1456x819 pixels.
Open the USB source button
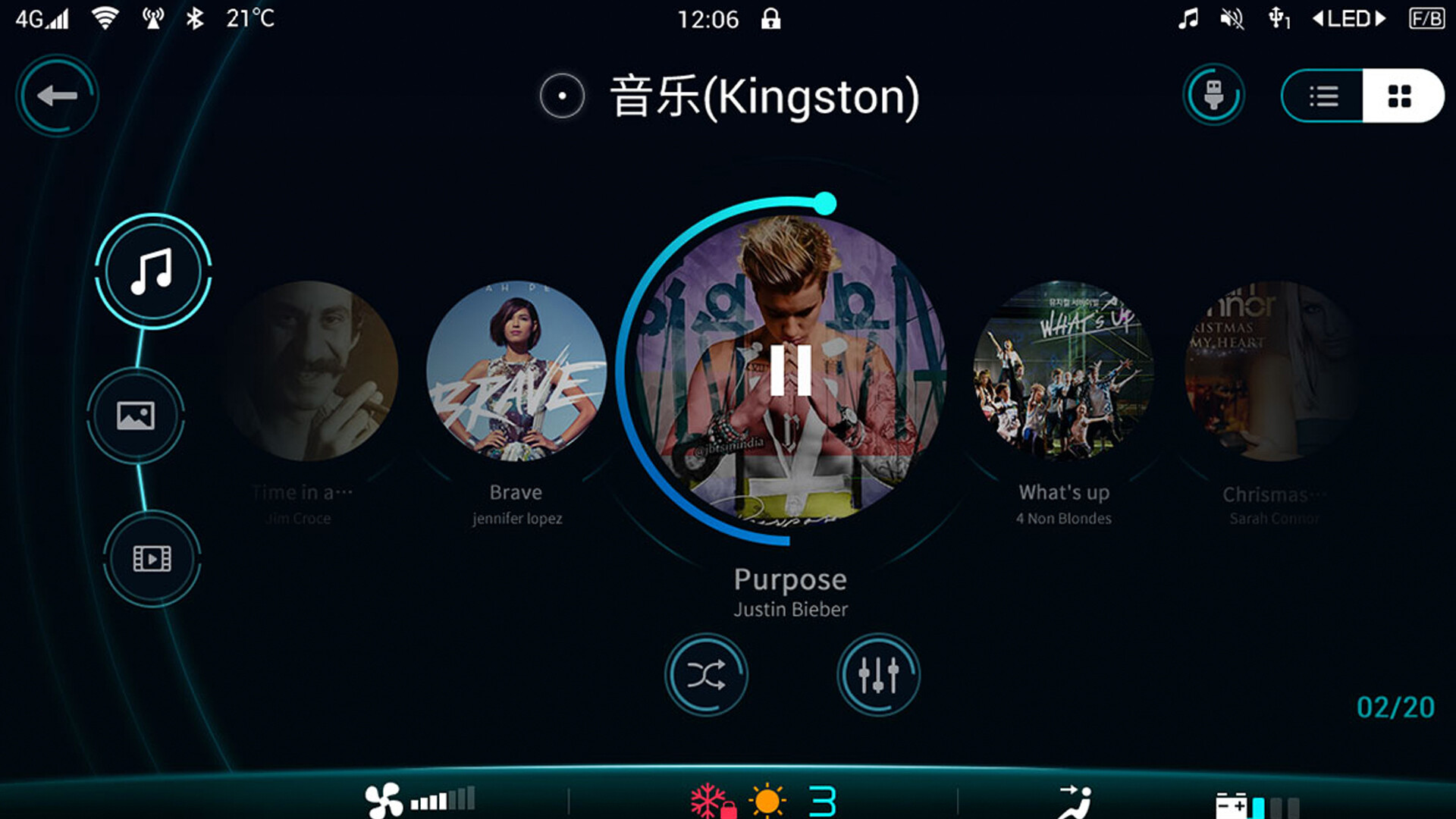pyautogui.click(x=1213, y=96)
